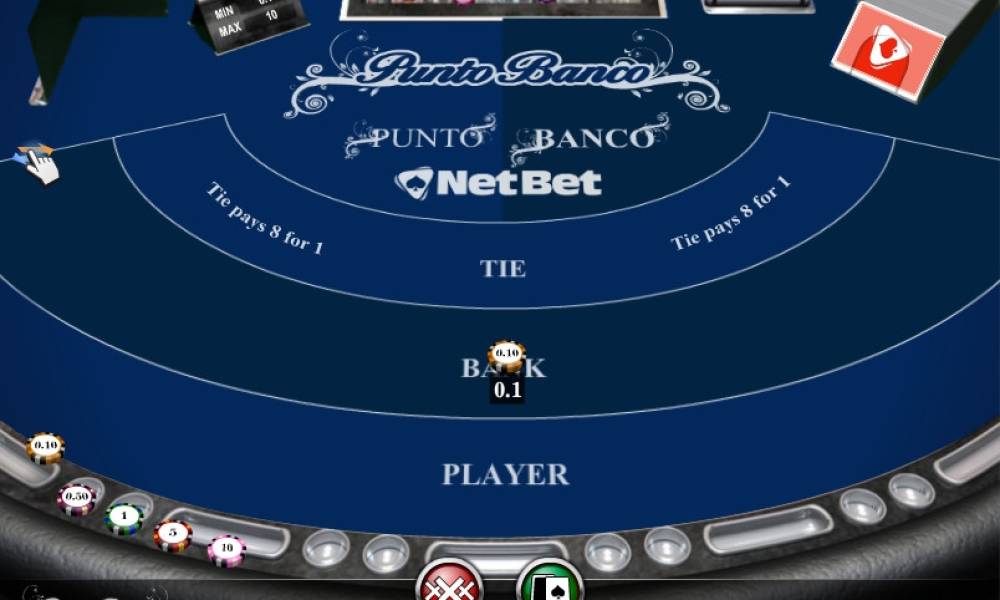Clear bets with the red X button
The image size is (1000, 600).
[x=449, y=583]
